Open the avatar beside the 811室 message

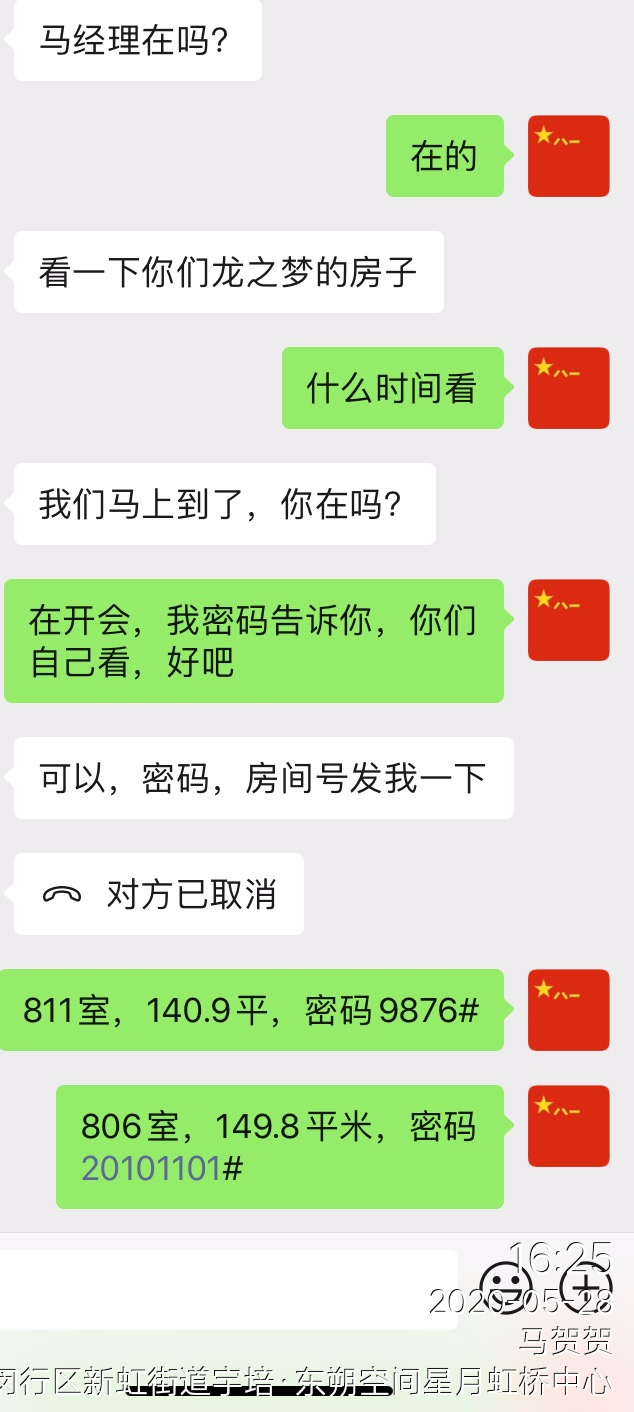click(568, 1010)
